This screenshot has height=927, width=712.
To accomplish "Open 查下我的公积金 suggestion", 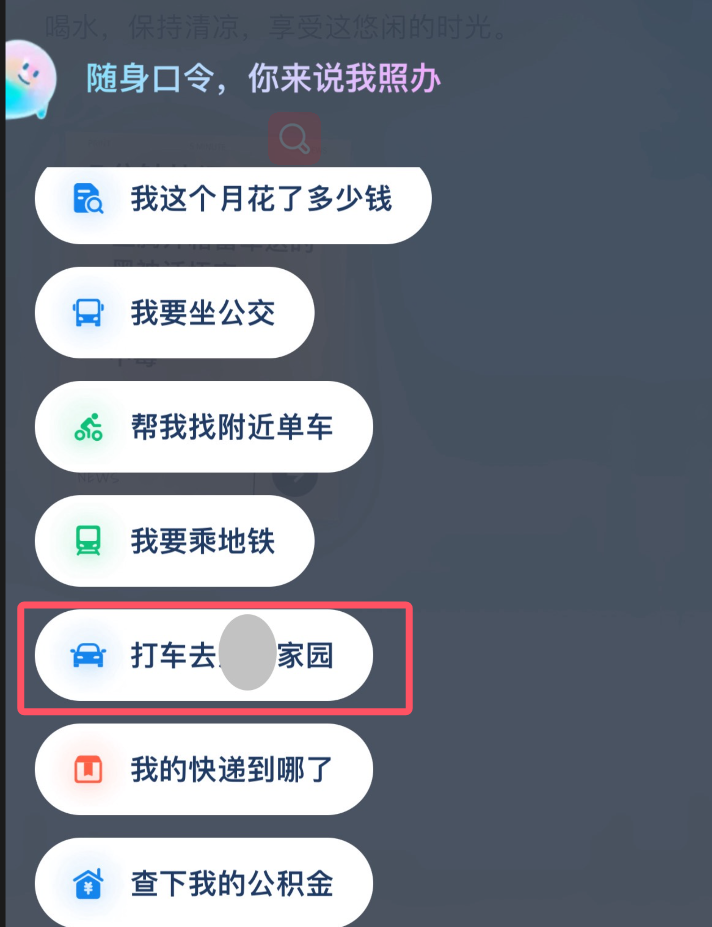I will 204,884.
